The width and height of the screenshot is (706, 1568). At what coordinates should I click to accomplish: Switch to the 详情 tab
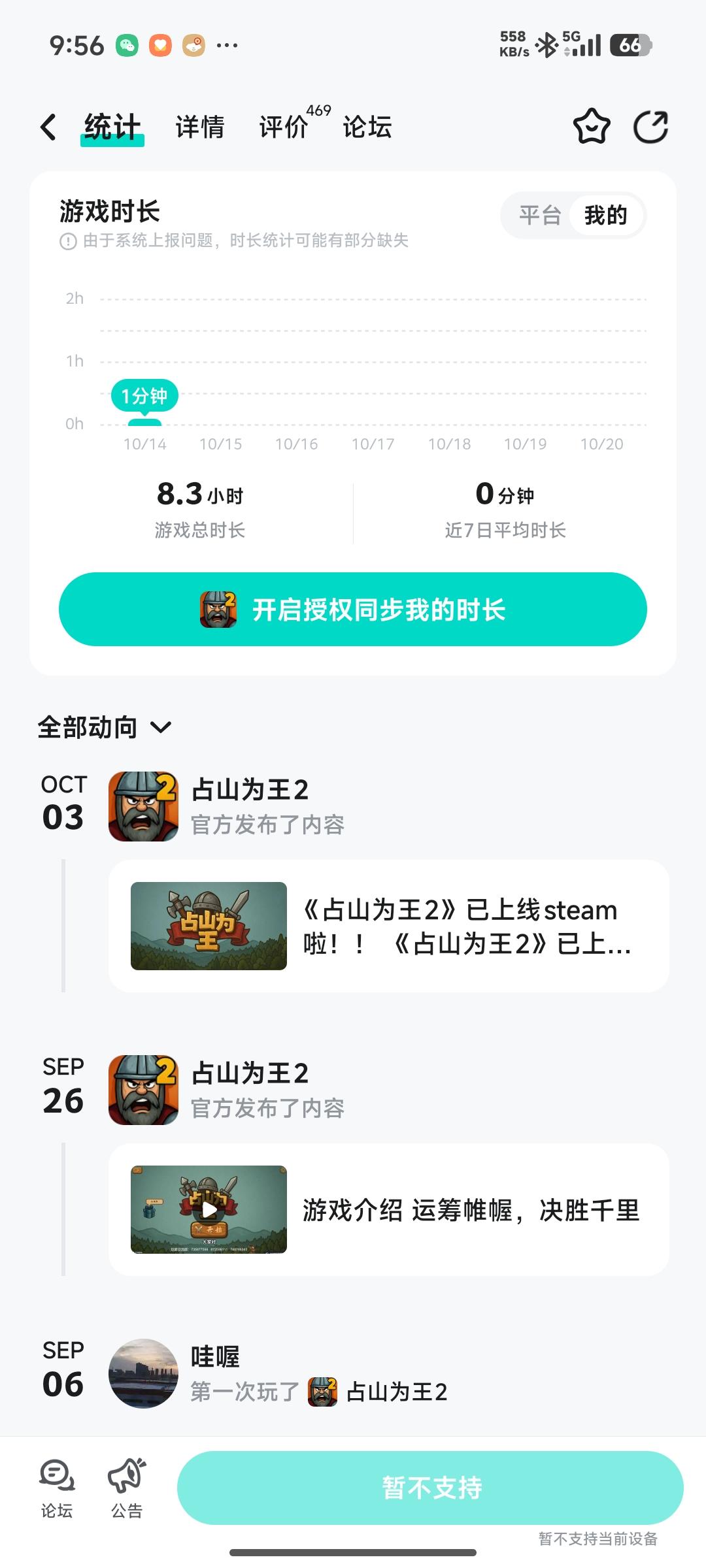point(200,127)
